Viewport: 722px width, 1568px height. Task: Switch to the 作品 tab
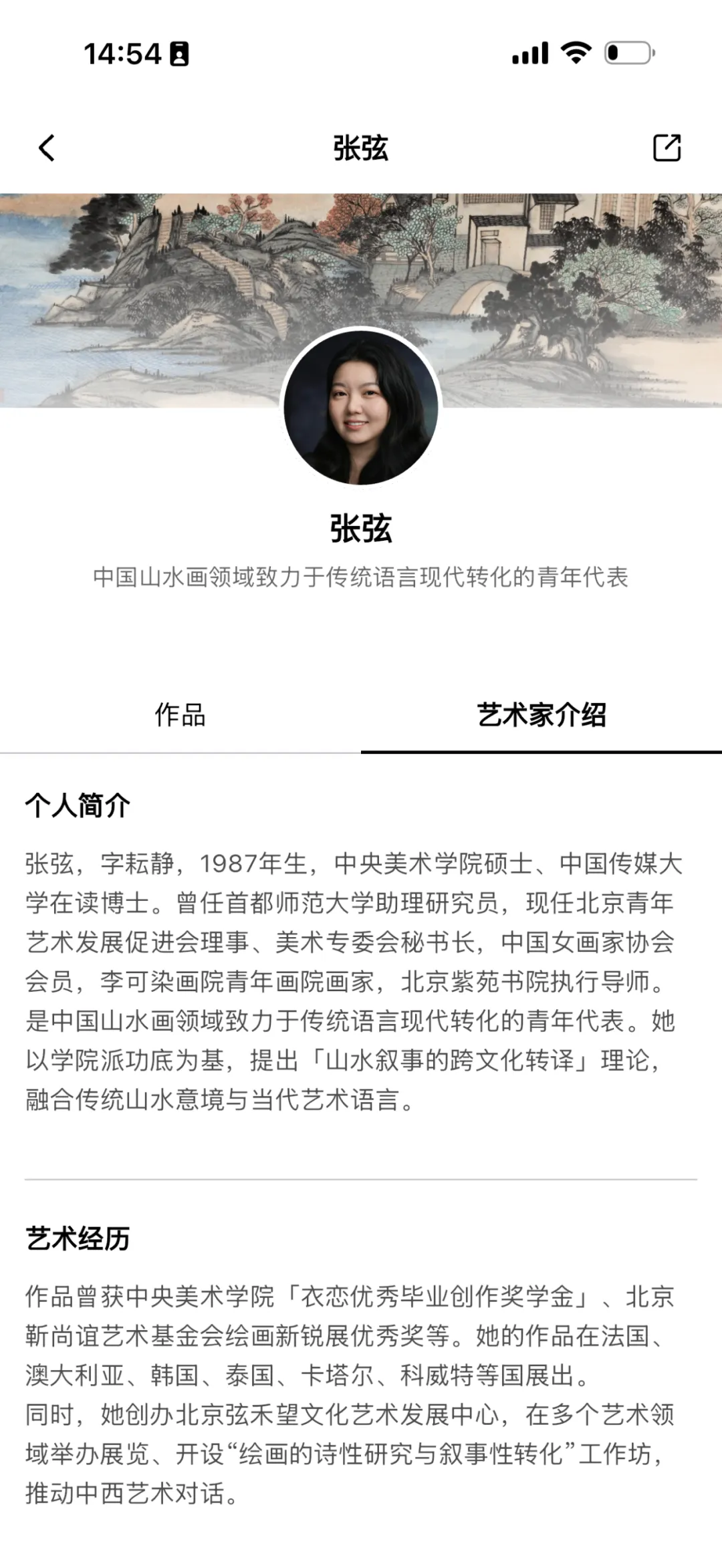point(180,714)
